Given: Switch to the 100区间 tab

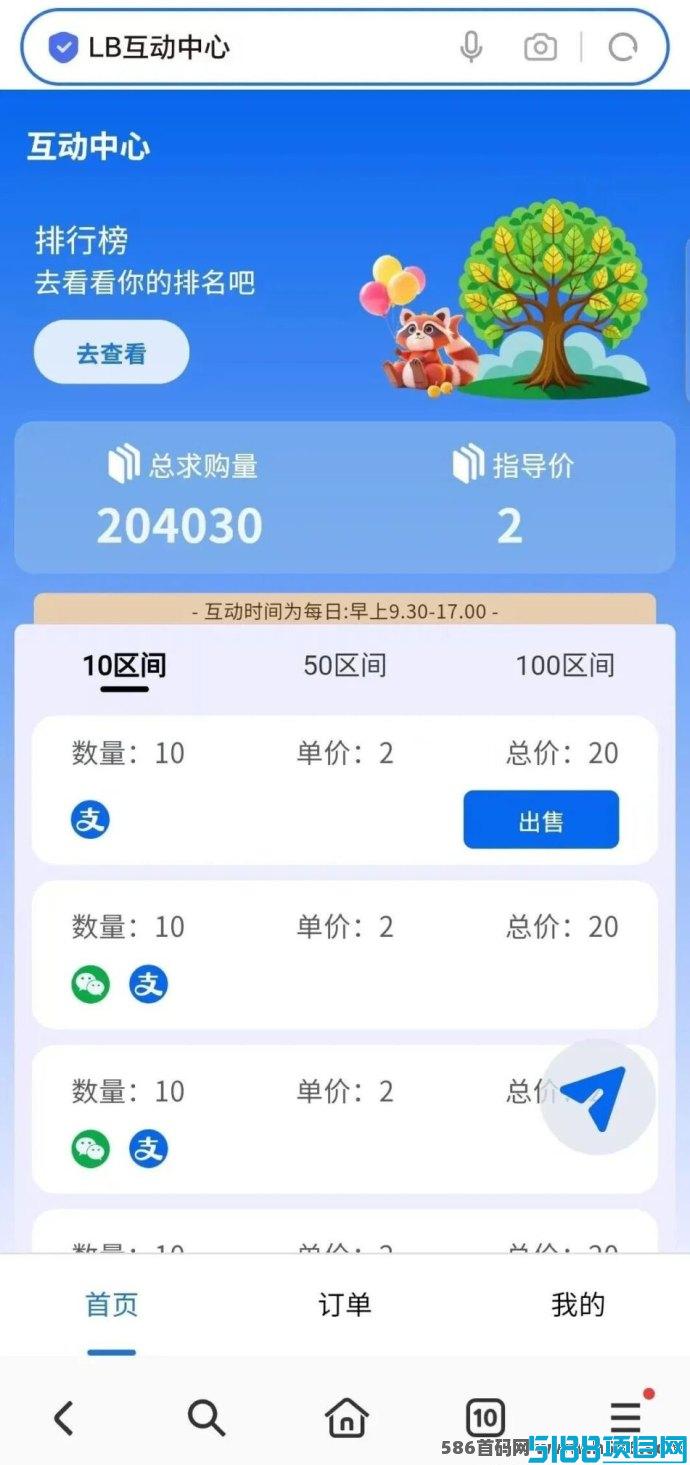Looking at the screenshot, I should [565, 666].
